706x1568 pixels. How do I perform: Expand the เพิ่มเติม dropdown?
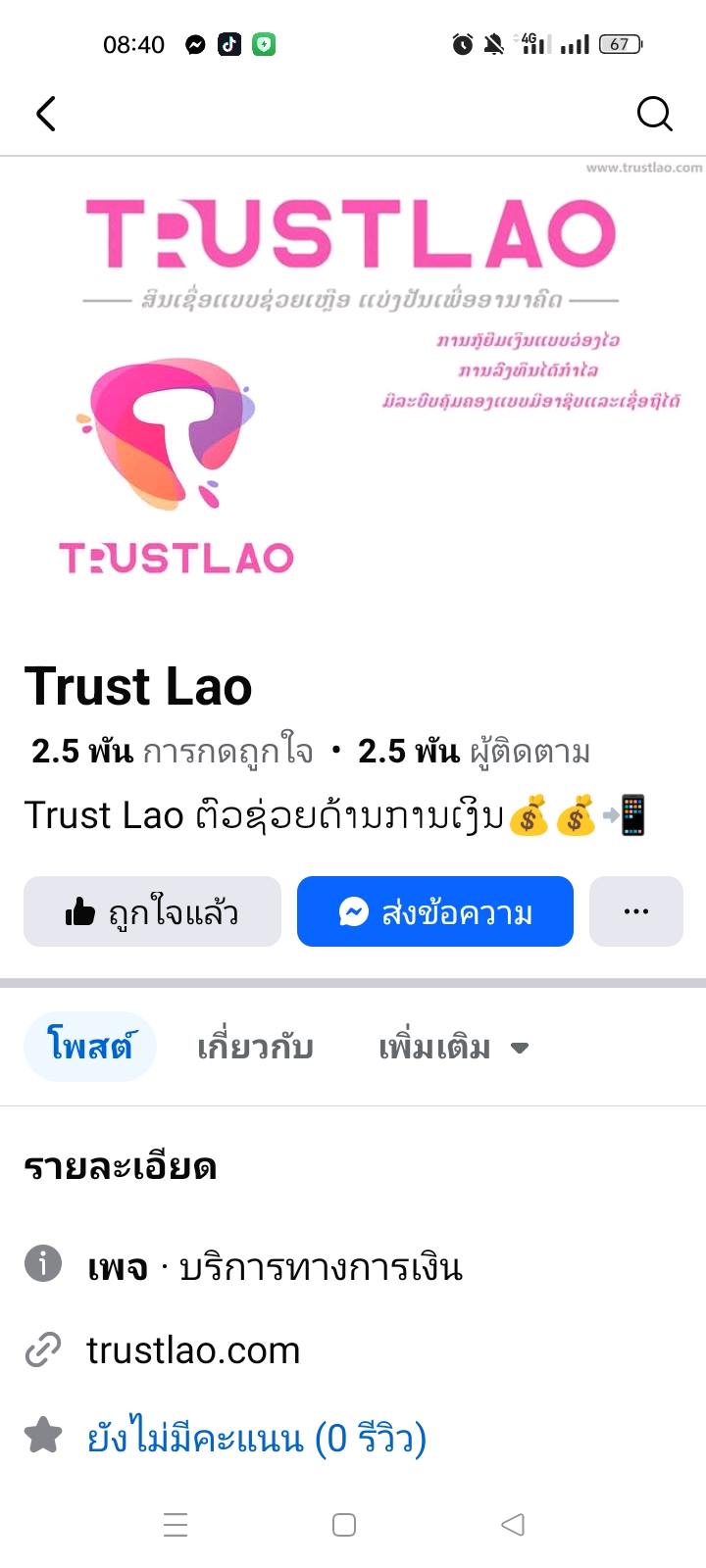453,1047
